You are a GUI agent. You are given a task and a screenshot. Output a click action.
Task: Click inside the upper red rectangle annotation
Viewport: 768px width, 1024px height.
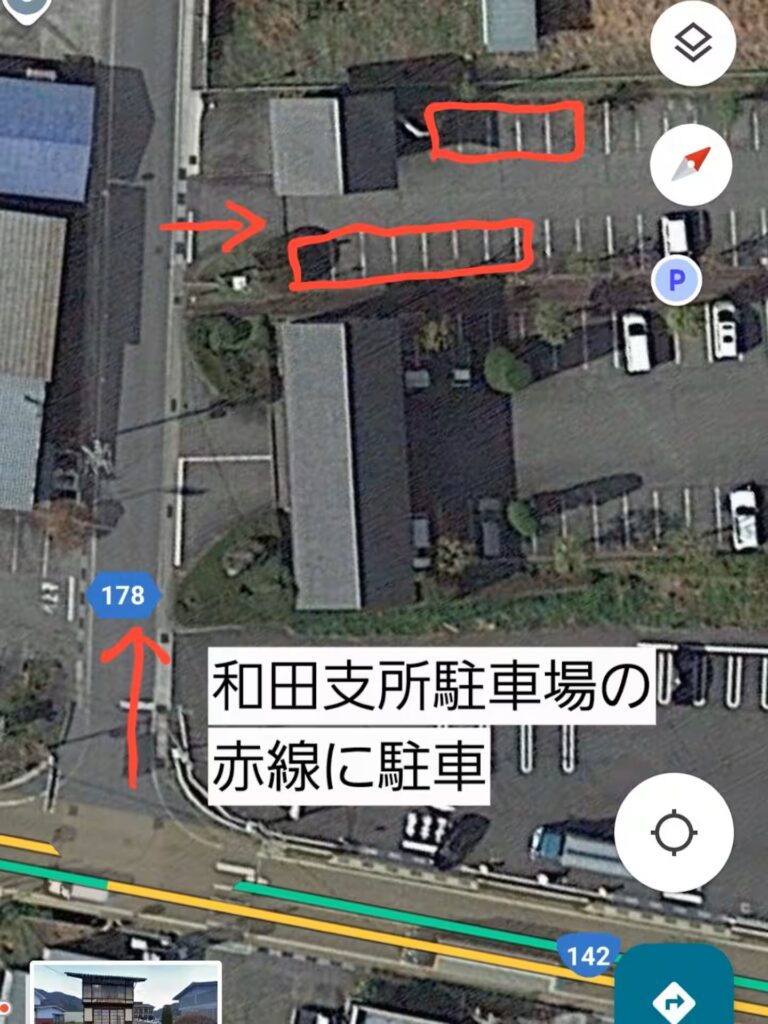point(505,132)
